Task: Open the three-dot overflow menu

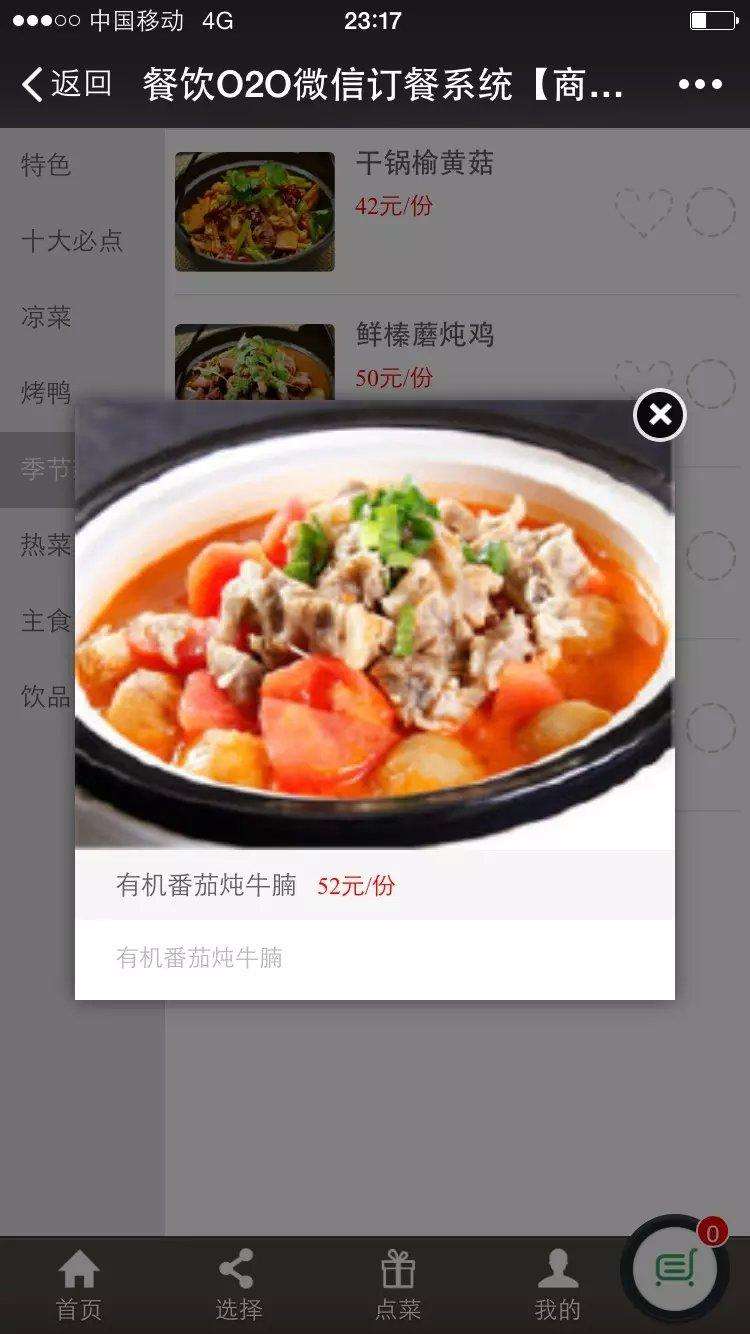Action: (x=700, y=84)
